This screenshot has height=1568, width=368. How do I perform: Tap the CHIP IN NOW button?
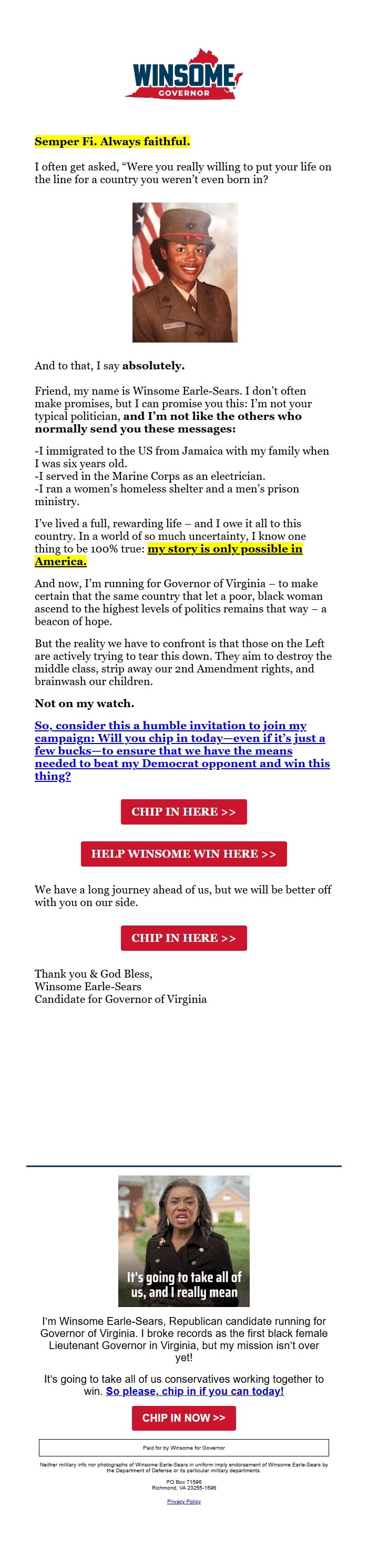click(183, 1417)
